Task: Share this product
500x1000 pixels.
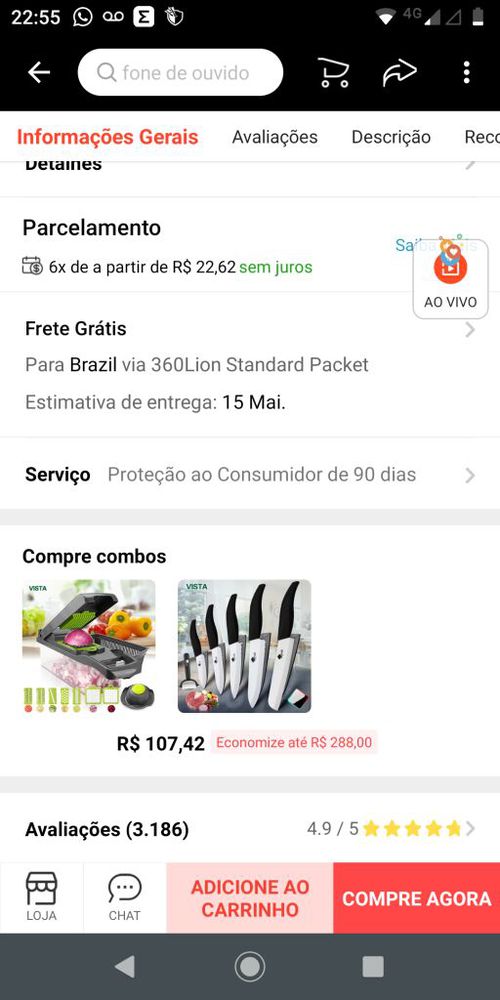Action: click(x=399, y=73)
